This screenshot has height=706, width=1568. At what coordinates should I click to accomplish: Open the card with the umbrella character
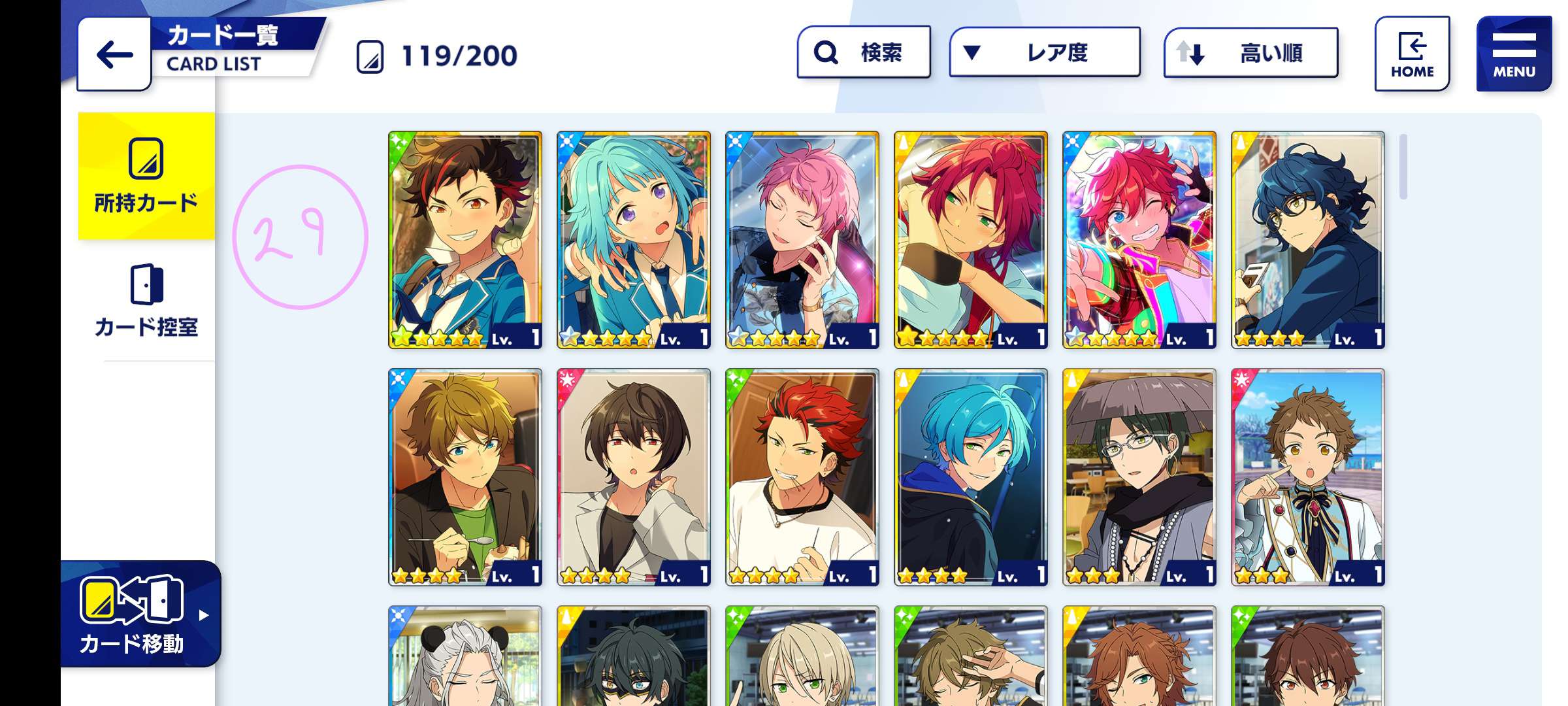[x=1139, y=477]
